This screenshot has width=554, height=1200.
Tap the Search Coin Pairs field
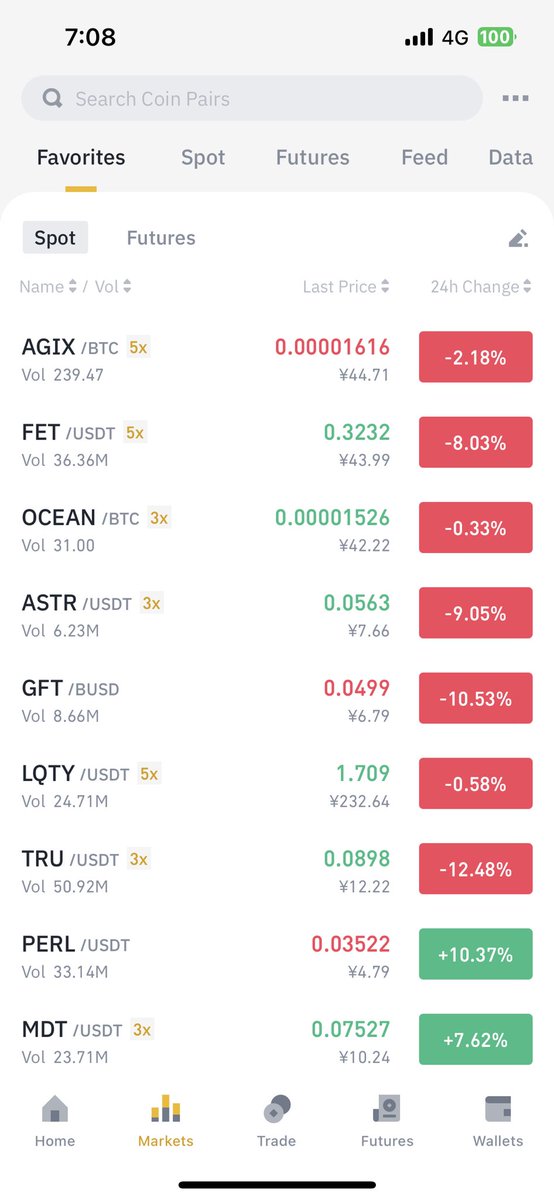[252, 99]
